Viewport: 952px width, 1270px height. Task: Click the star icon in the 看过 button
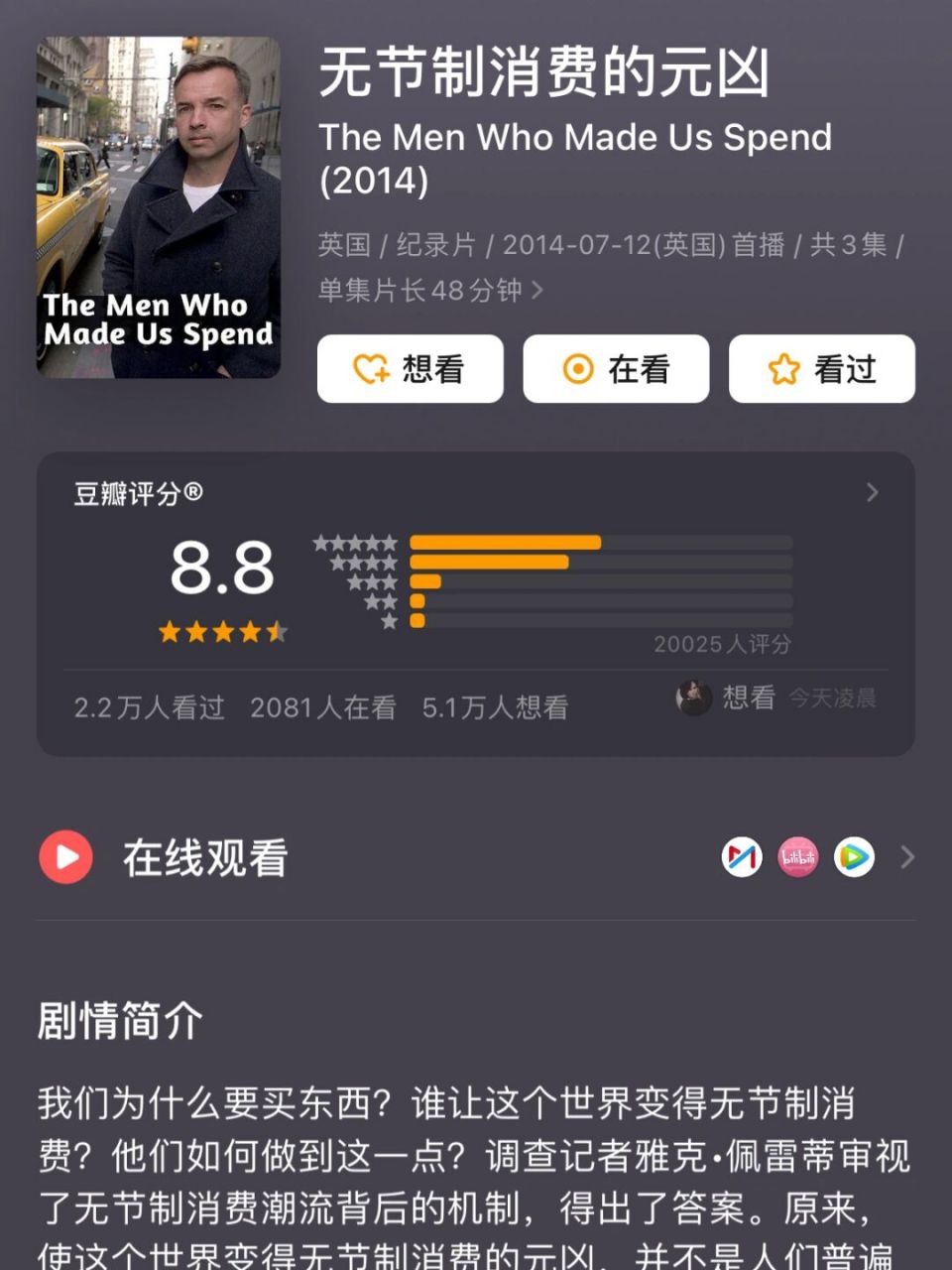coord(782,368)
